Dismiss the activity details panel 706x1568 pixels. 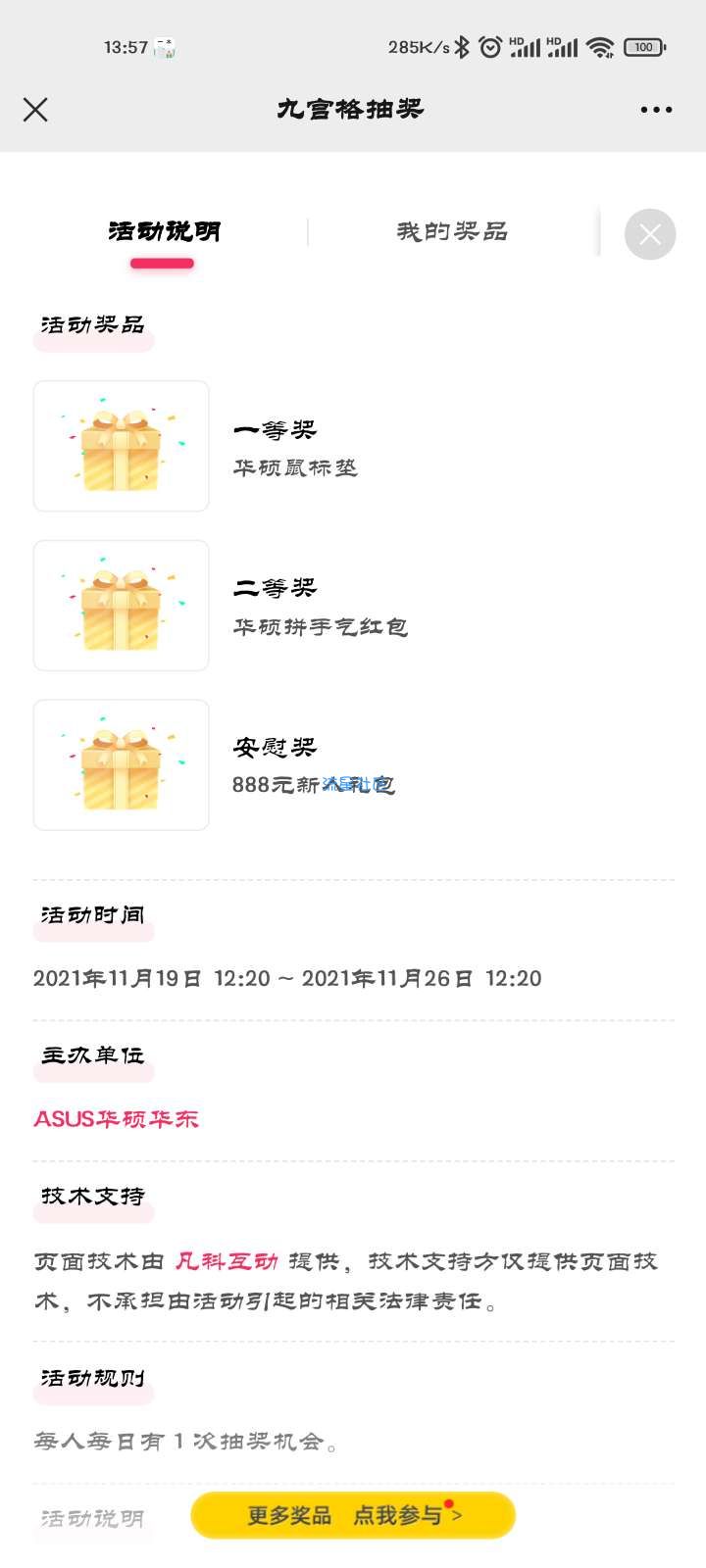[650, 234]
